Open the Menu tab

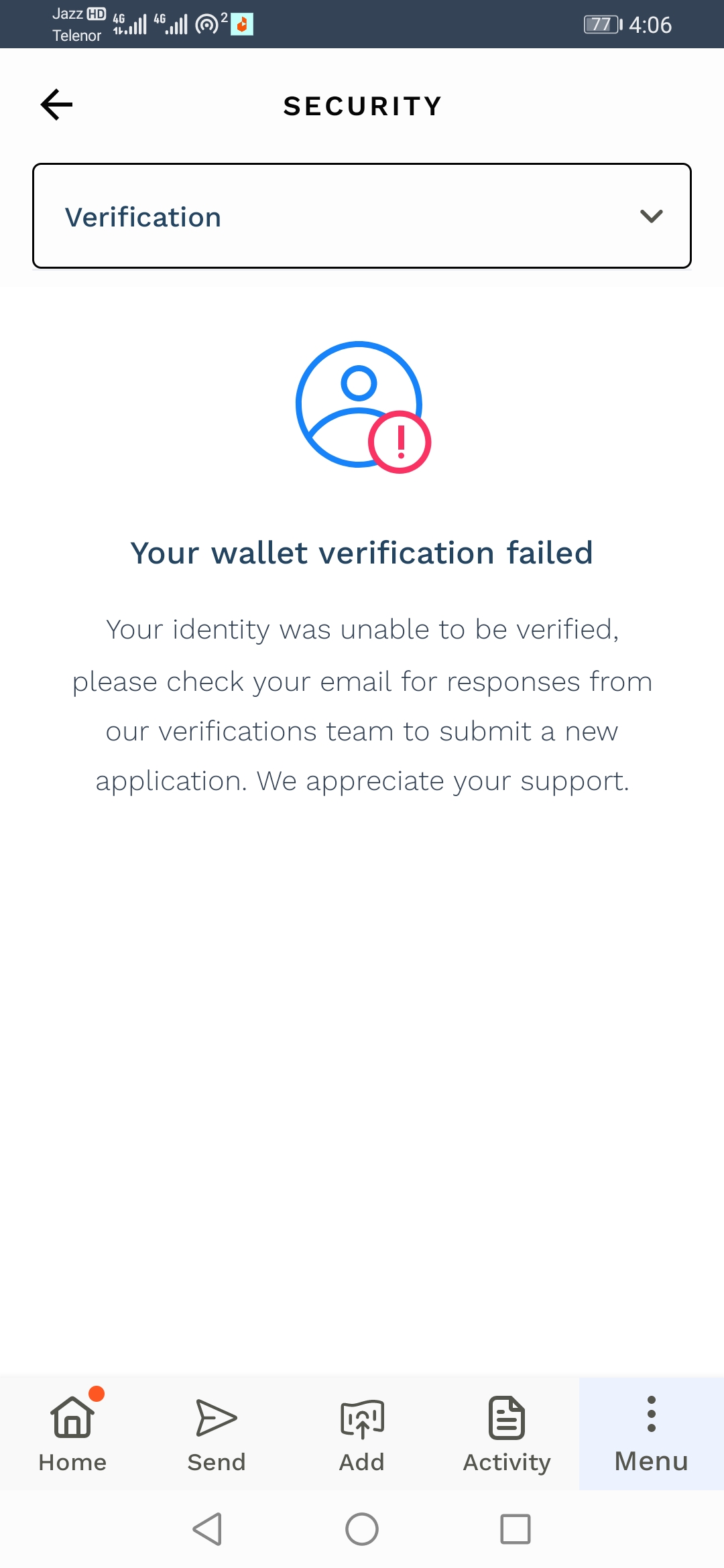[x=652, y=1434]
